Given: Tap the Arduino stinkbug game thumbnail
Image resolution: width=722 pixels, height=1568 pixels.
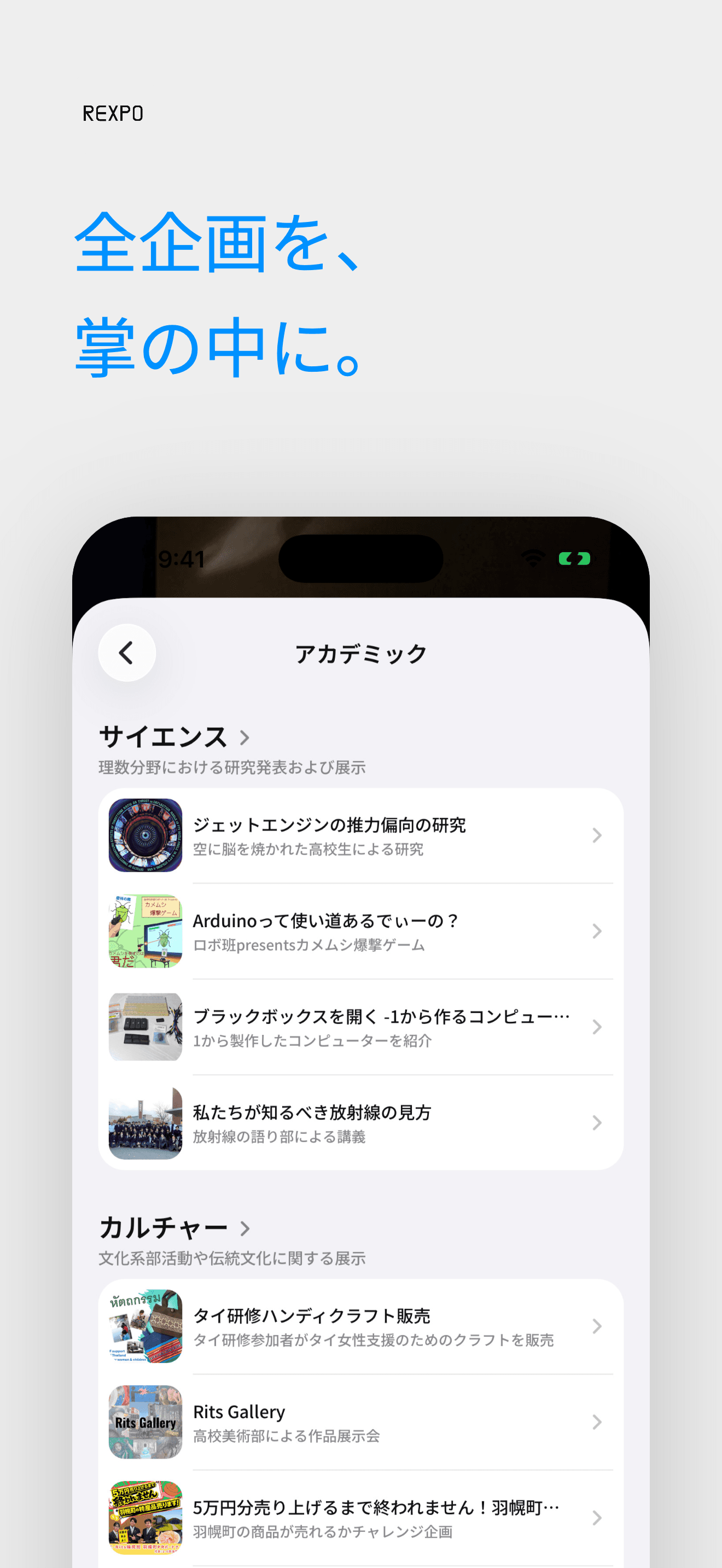Looking at the screenshot, I should (x=145, y=930).
